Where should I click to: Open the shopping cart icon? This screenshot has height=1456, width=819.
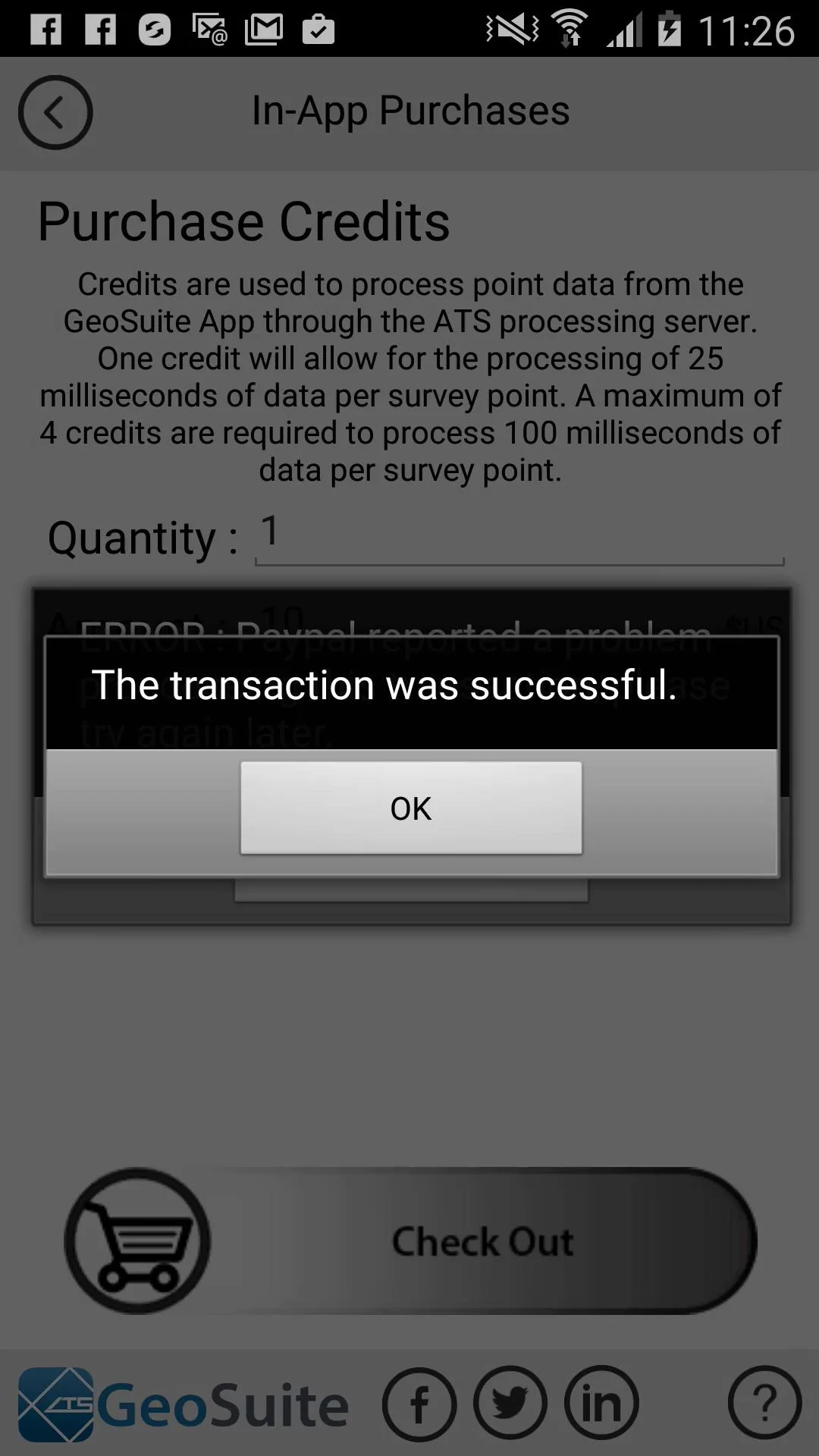click(137, 1241)
